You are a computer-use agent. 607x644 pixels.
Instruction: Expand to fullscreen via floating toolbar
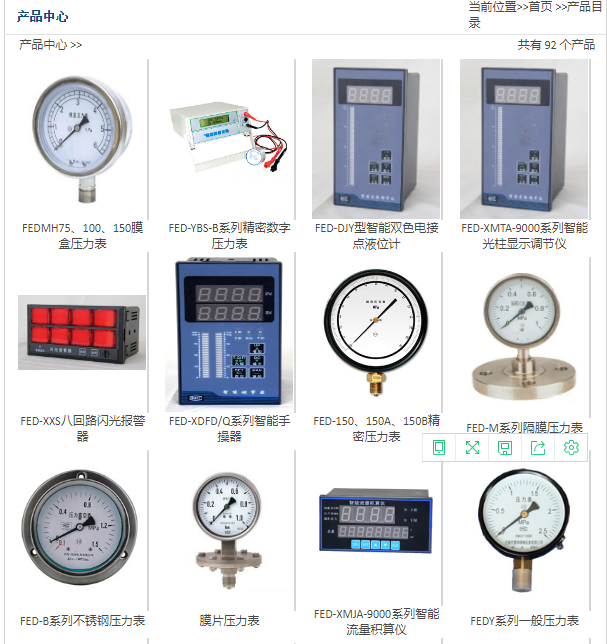click(472, 448)
